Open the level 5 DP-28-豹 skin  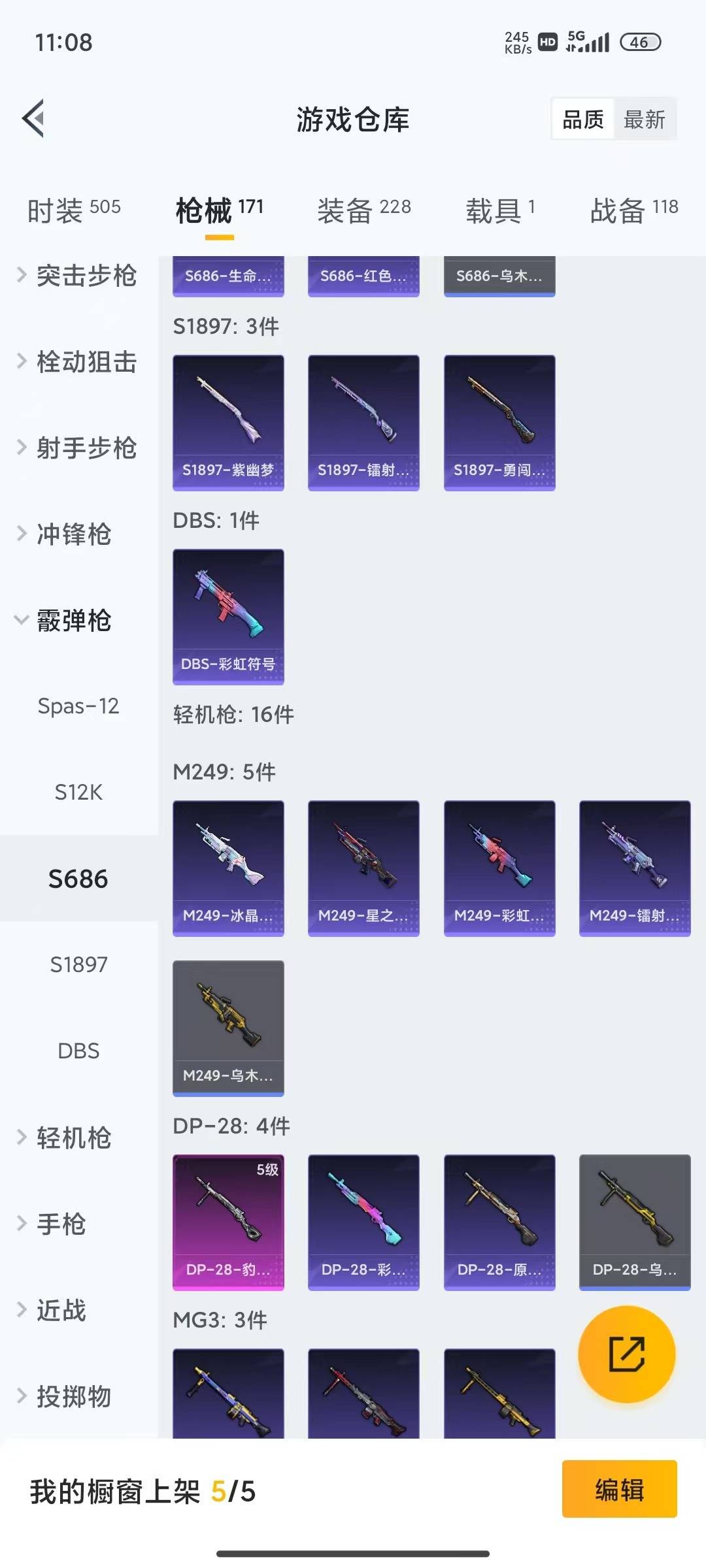pos(228,1222)
